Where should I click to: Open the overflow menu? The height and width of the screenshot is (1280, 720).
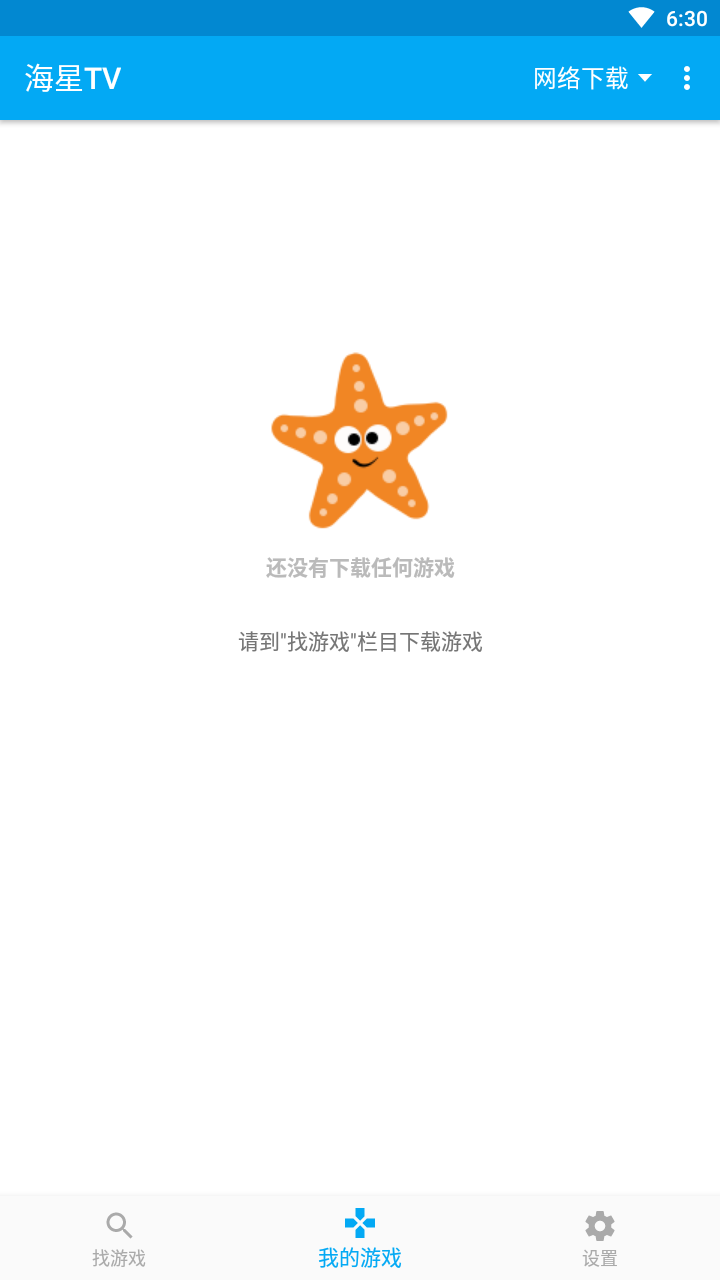(686, 78)
